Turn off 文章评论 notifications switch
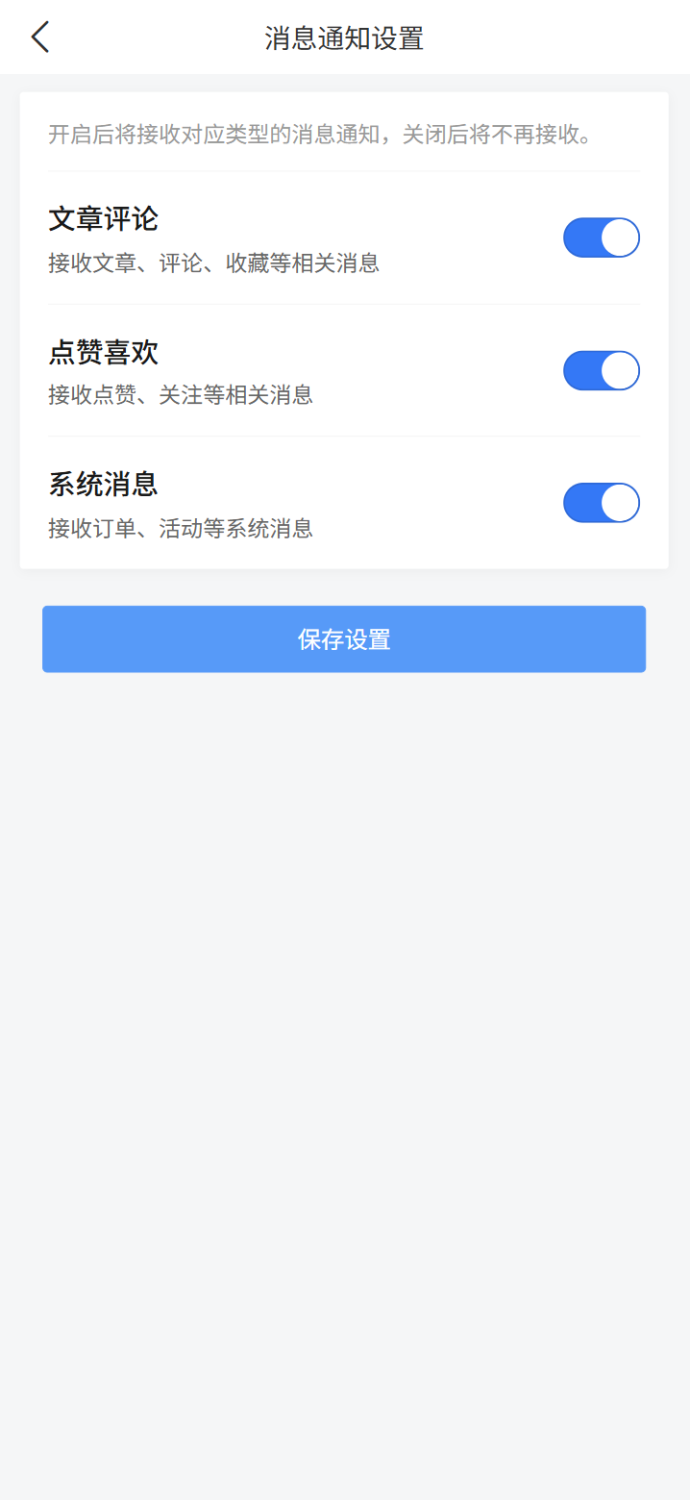The height and width of the screenshot is (1500, 690). (x=601, y=238)
